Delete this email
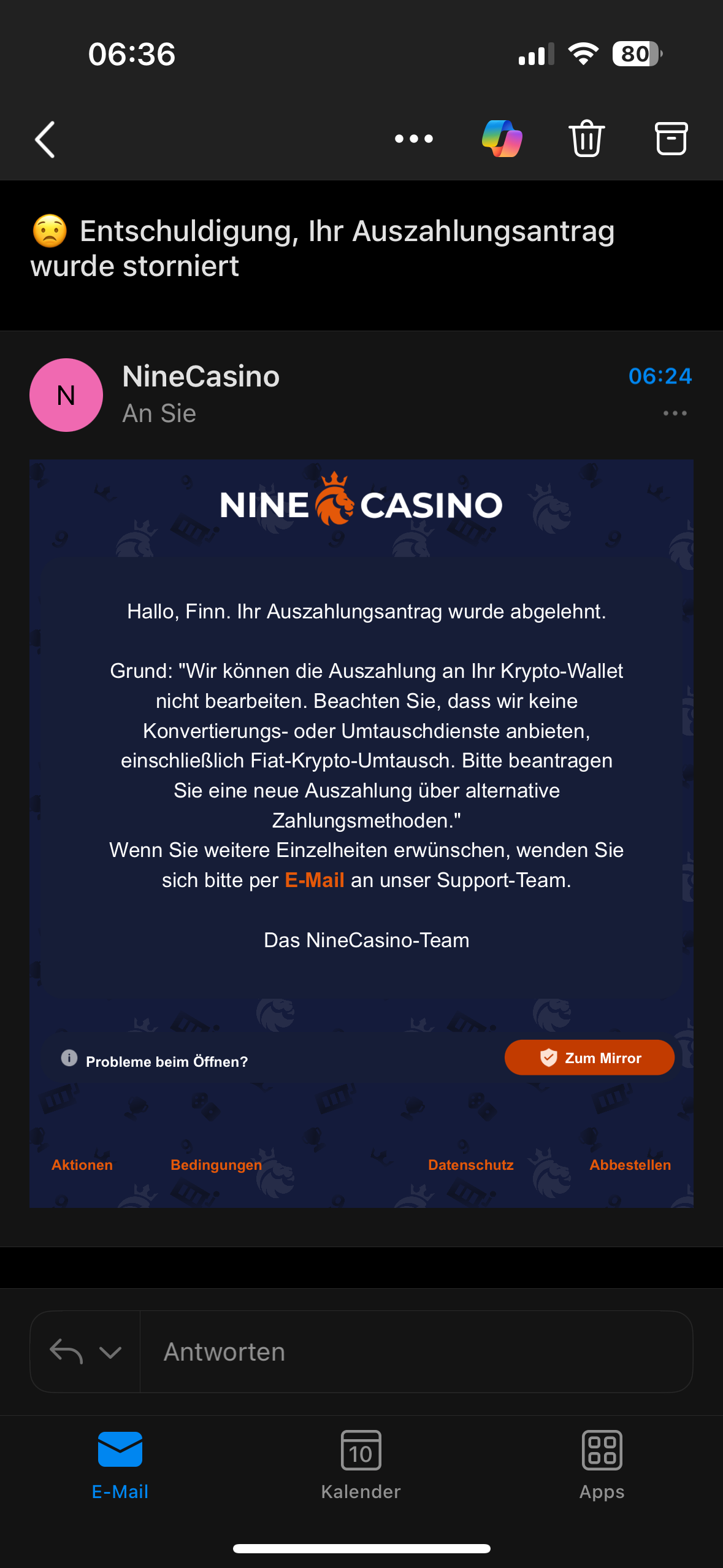The height and width of the screenshot is (1568, 723). [587, 139]
